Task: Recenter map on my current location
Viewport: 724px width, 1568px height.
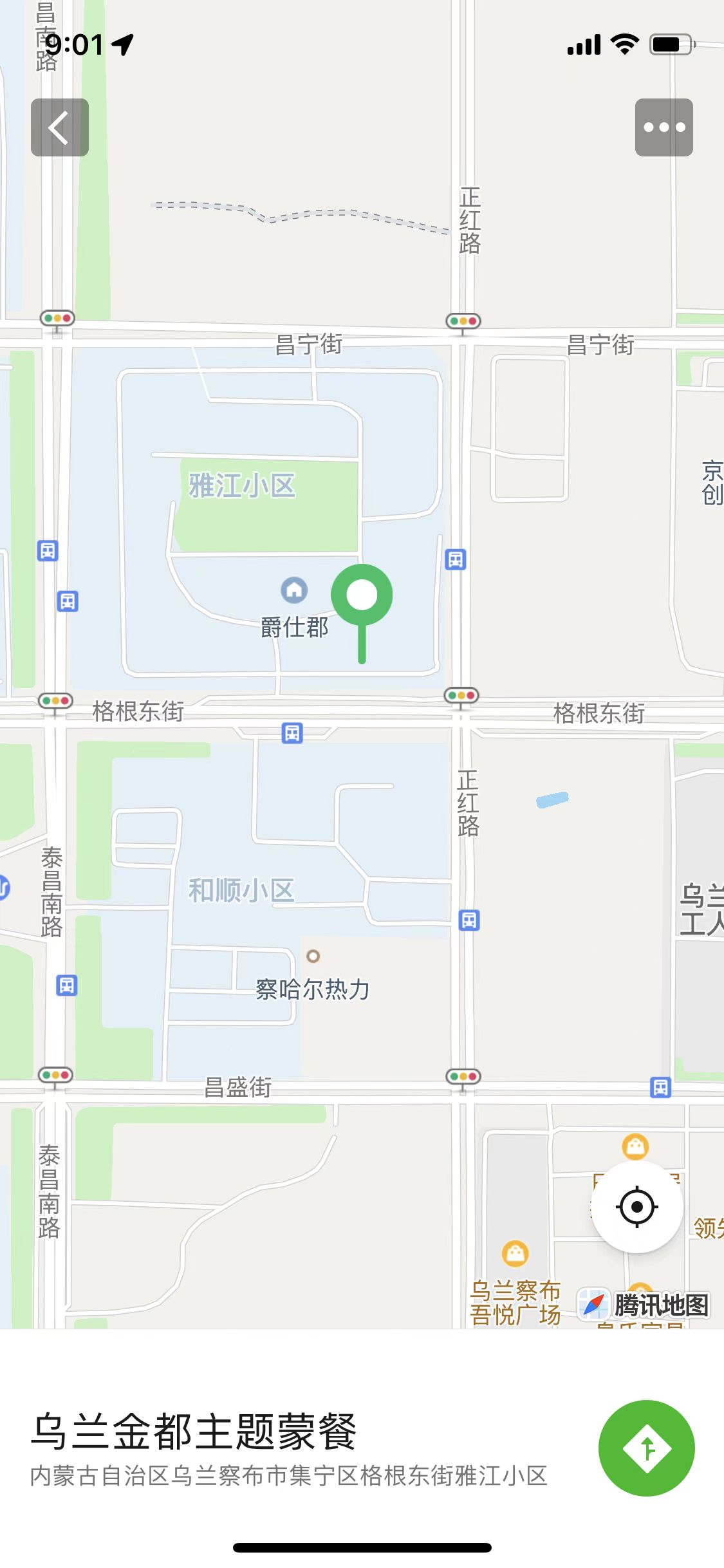Action: coord(636,1207)
